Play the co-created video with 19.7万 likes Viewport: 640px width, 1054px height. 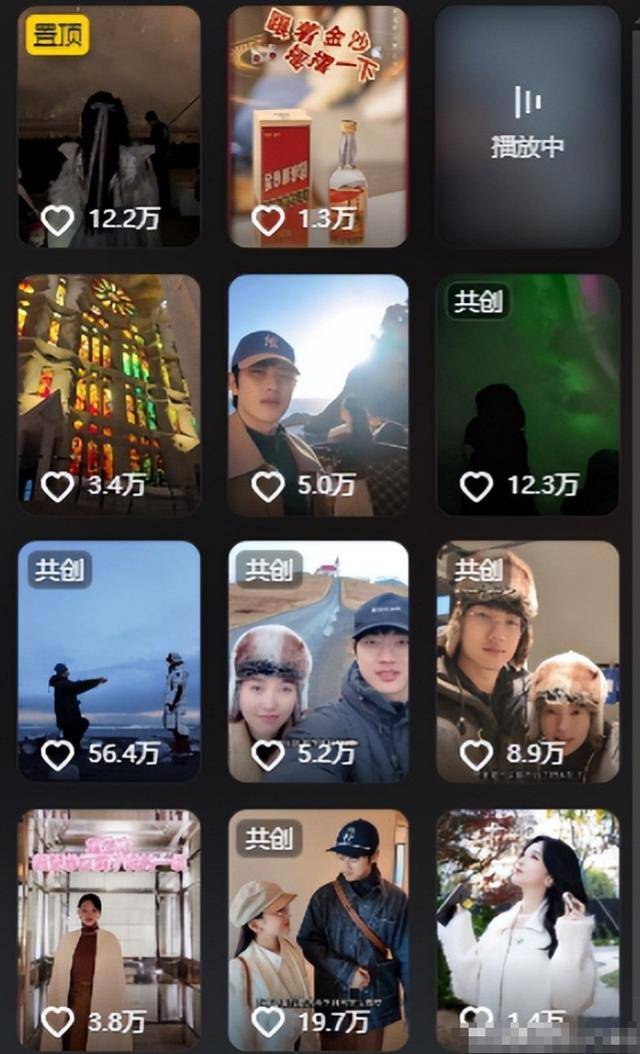pyautogui.click(x=318, y=930)
